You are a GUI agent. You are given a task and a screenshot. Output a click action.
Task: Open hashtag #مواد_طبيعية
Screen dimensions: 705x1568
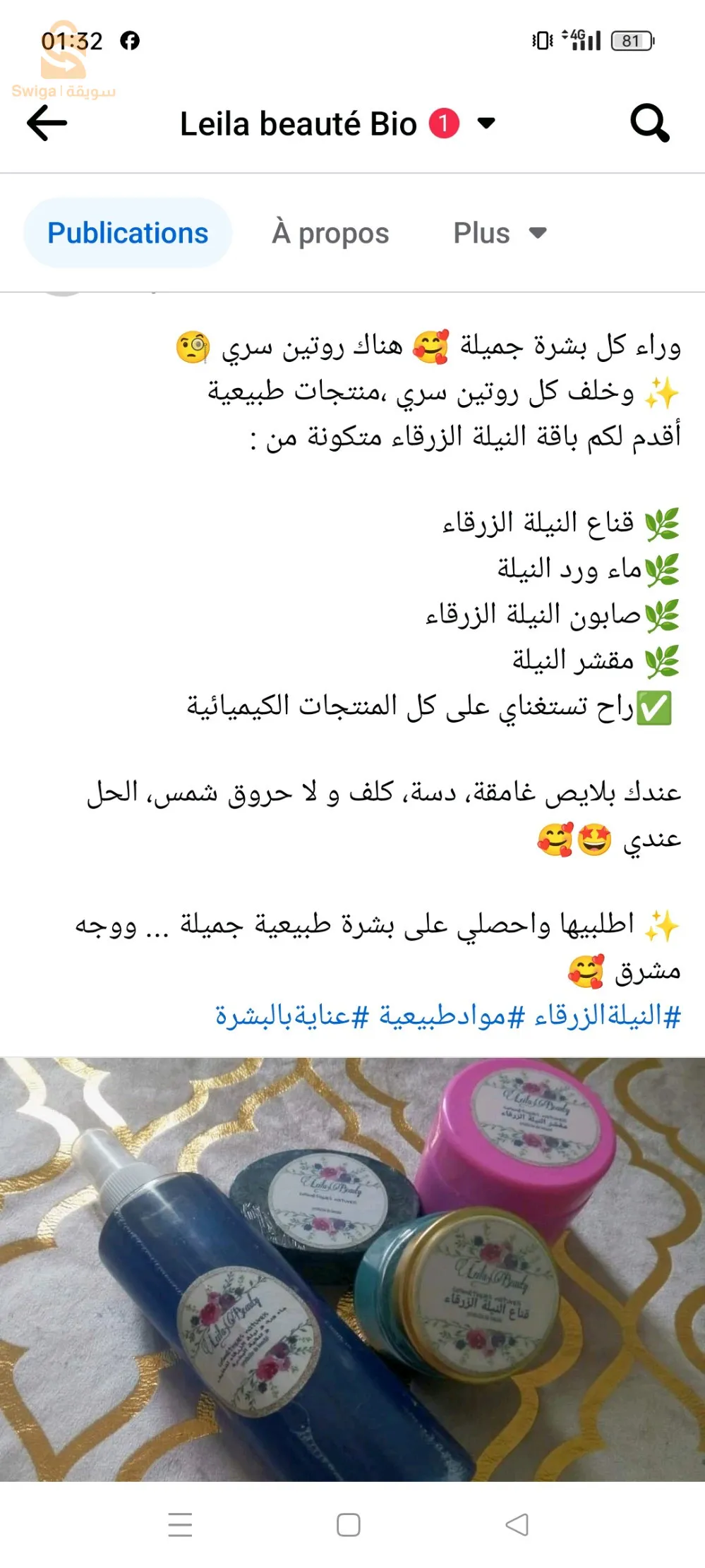point(452,1016)
